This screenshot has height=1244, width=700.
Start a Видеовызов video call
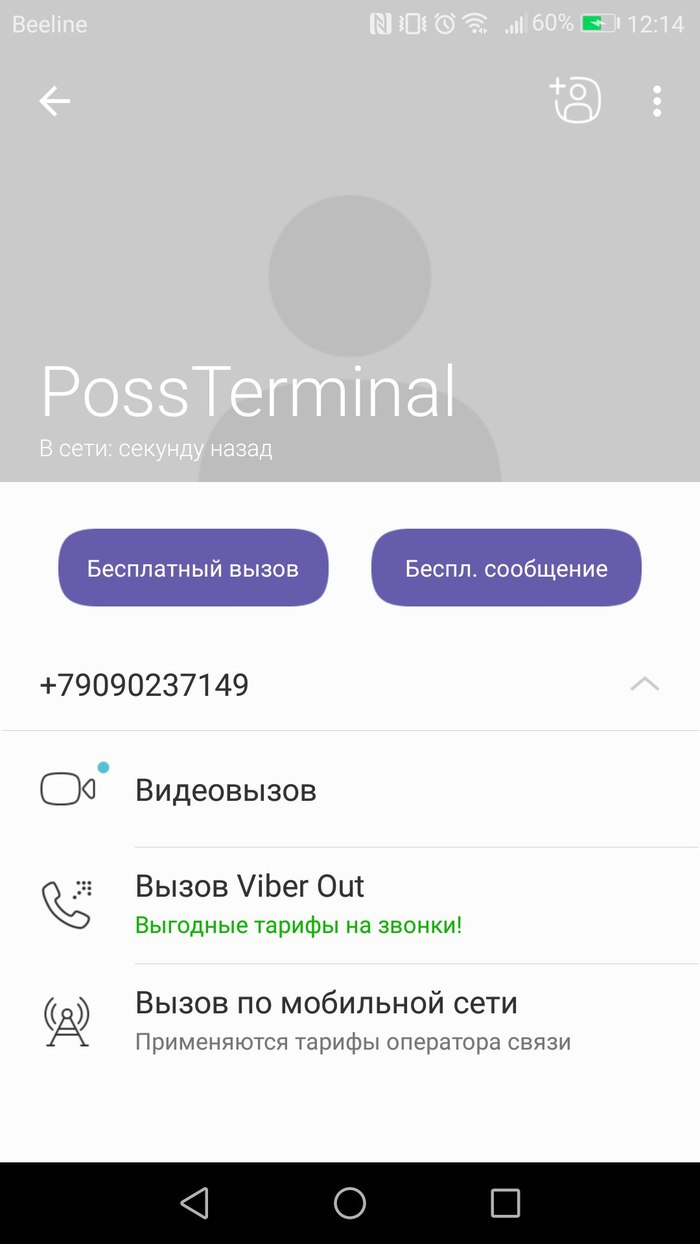226,790
